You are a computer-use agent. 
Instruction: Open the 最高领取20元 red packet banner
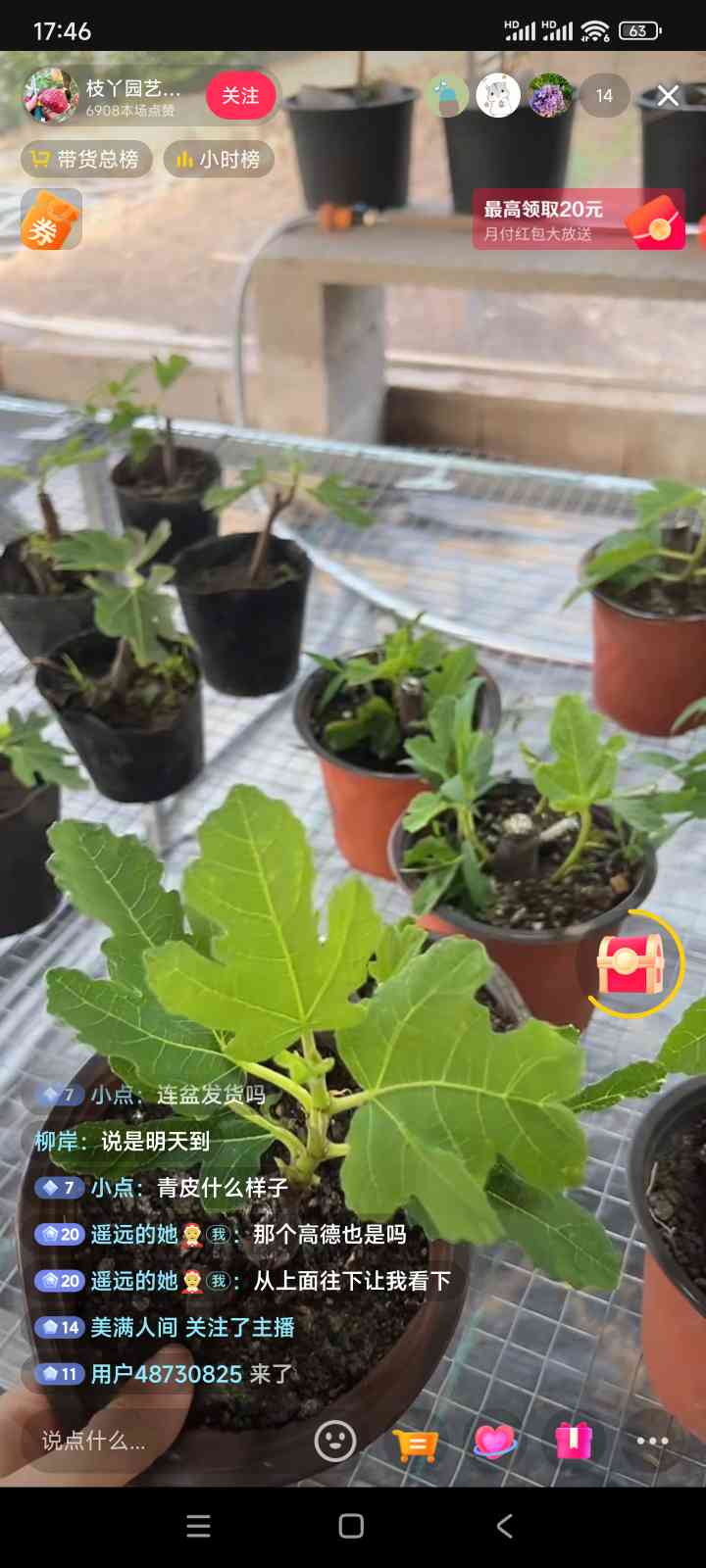(x=579, y=220)
